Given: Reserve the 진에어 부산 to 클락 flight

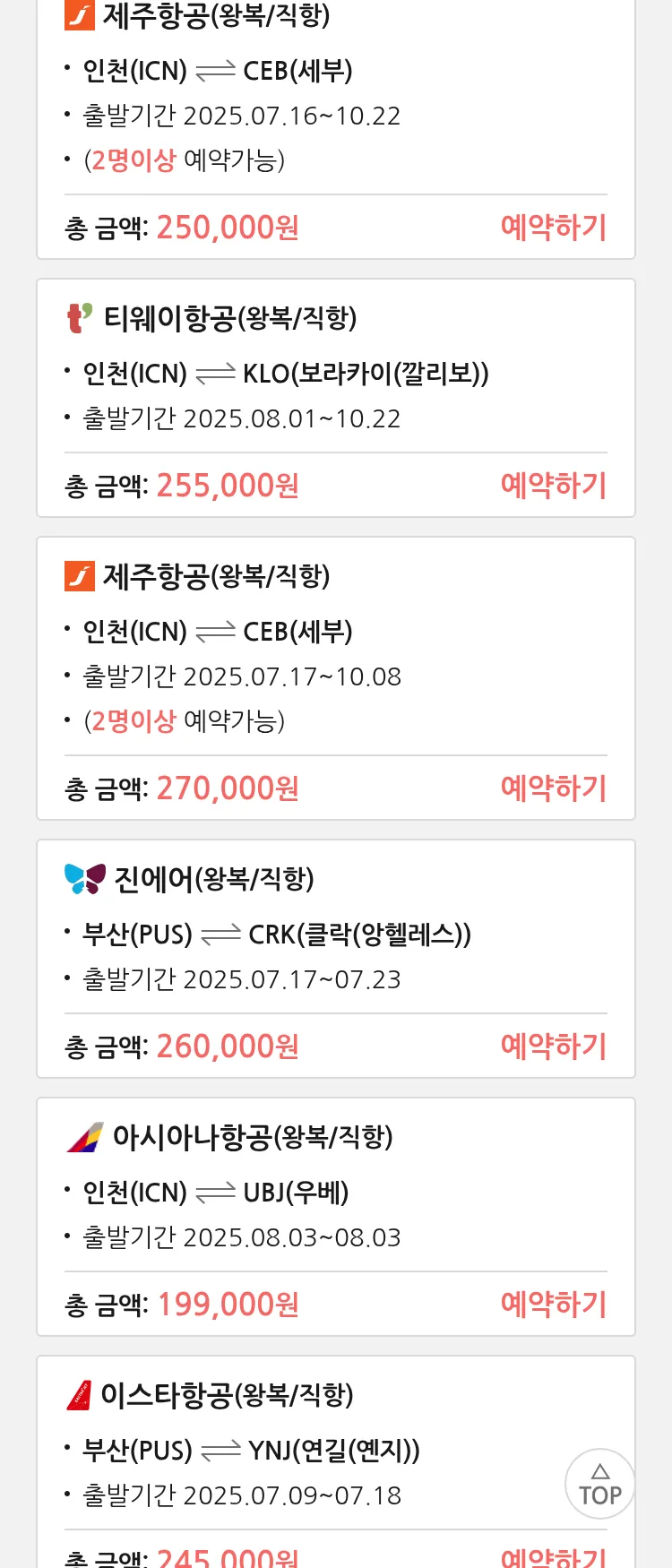Looking at the screenshot, I should (553, 1047).
